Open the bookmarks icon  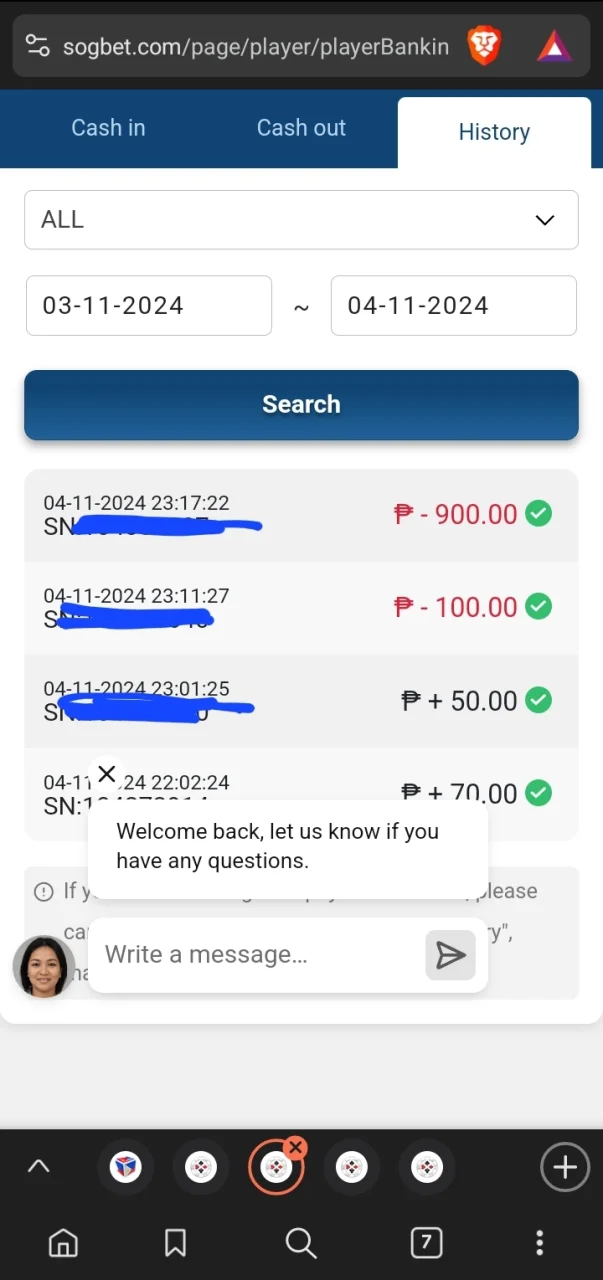pyautogui.click(x=175, y=1243)
